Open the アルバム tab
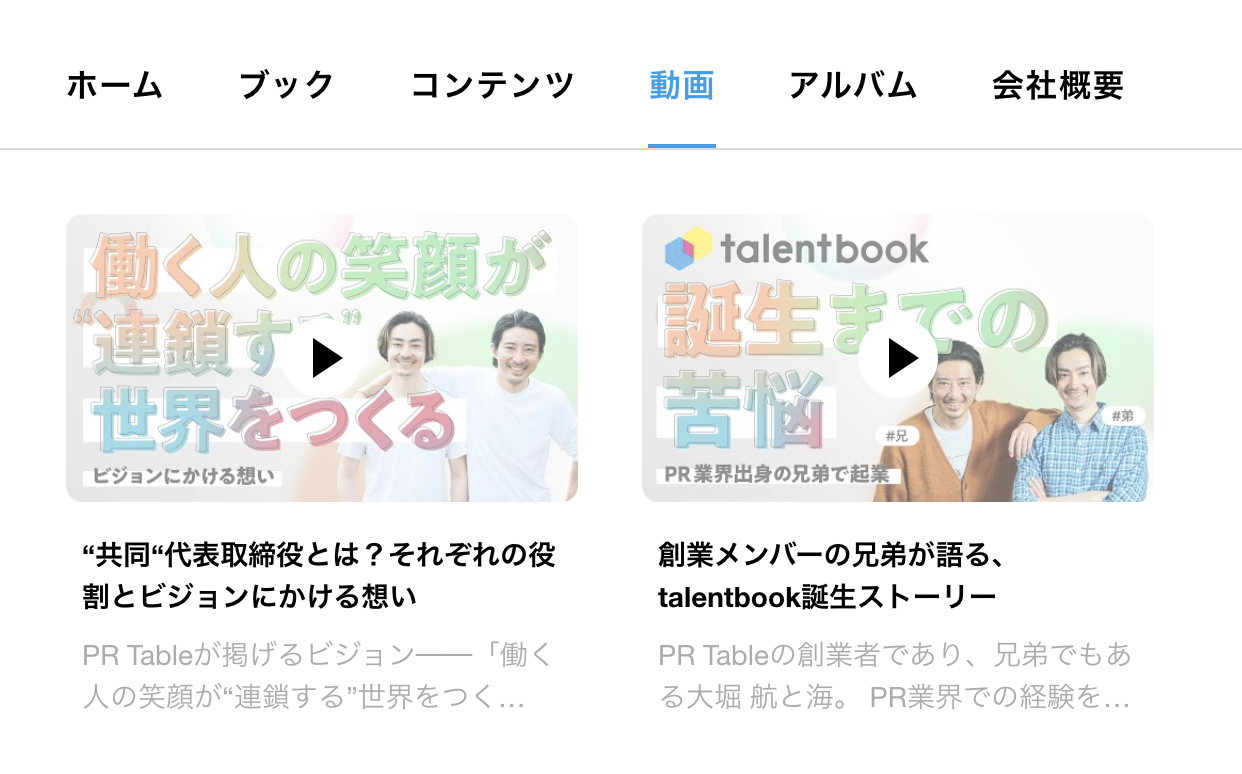The height and width of the screenshot is (774, 1242). click(x=852, y=86)
